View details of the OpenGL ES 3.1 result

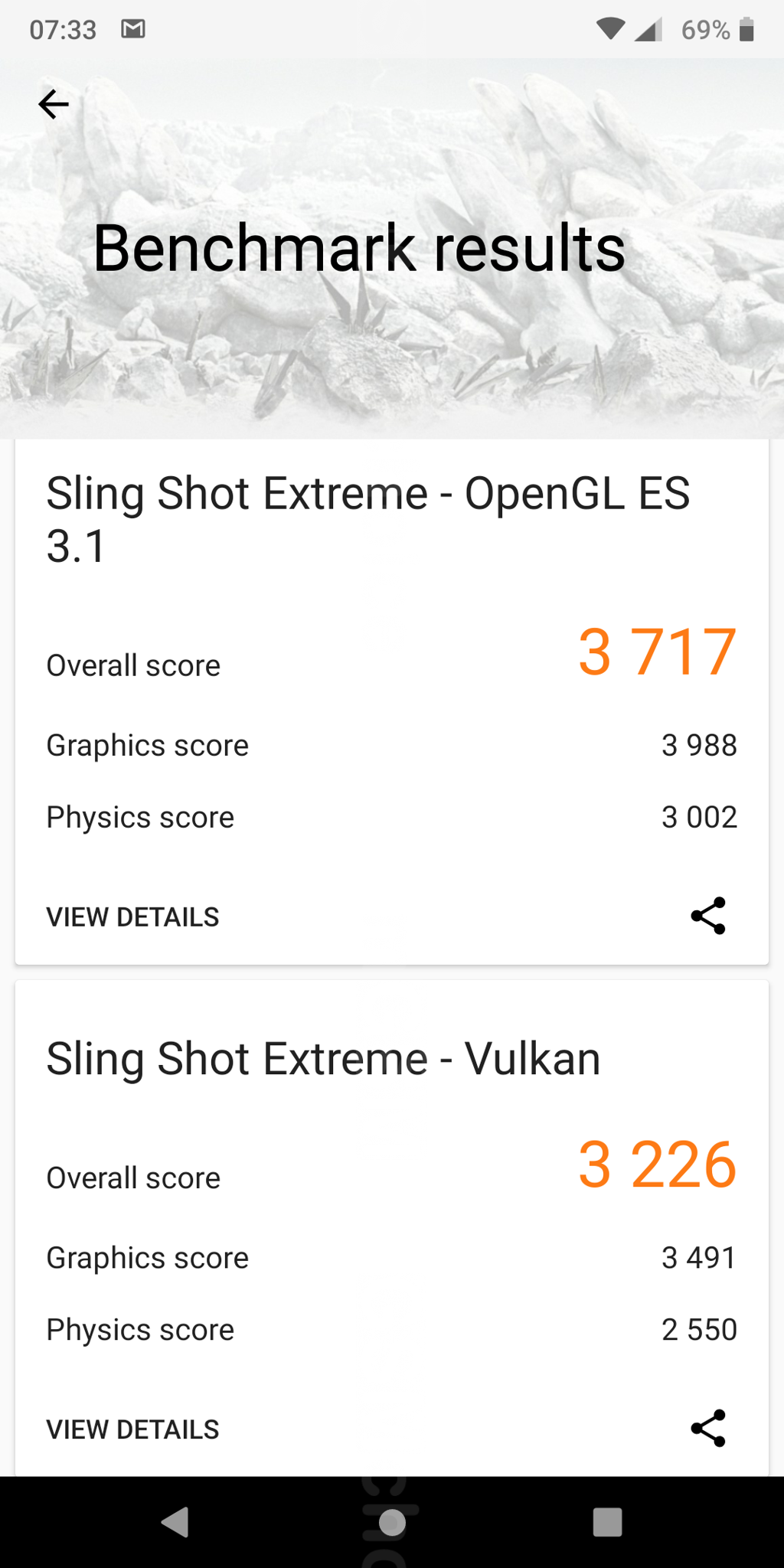pos(132,916)
